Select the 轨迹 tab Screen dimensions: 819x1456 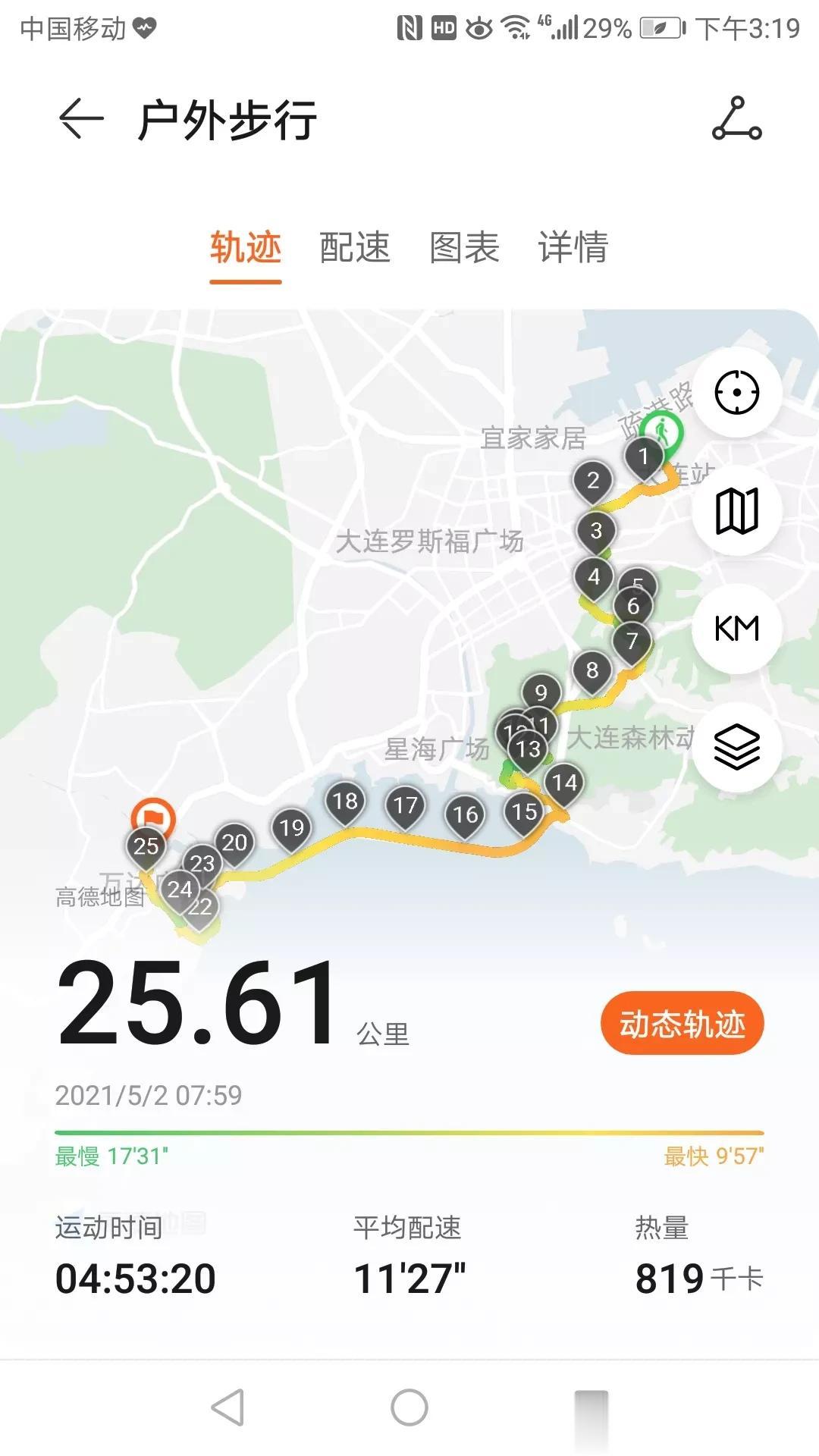coord(246,247)
